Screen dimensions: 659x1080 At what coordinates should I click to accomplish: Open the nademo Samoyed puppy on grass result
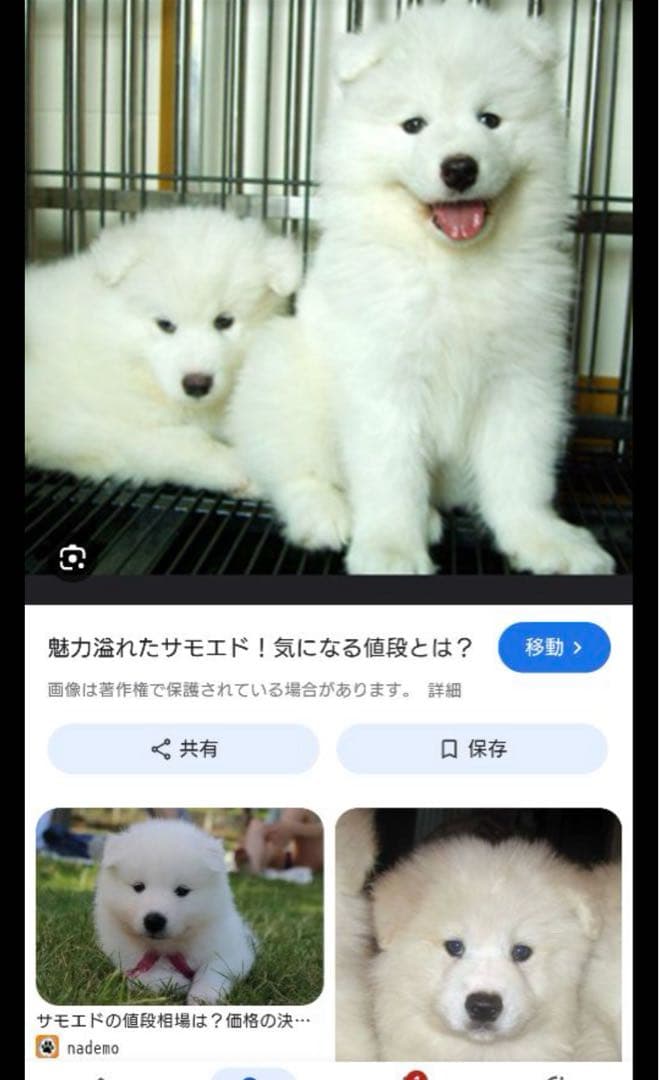180,906
